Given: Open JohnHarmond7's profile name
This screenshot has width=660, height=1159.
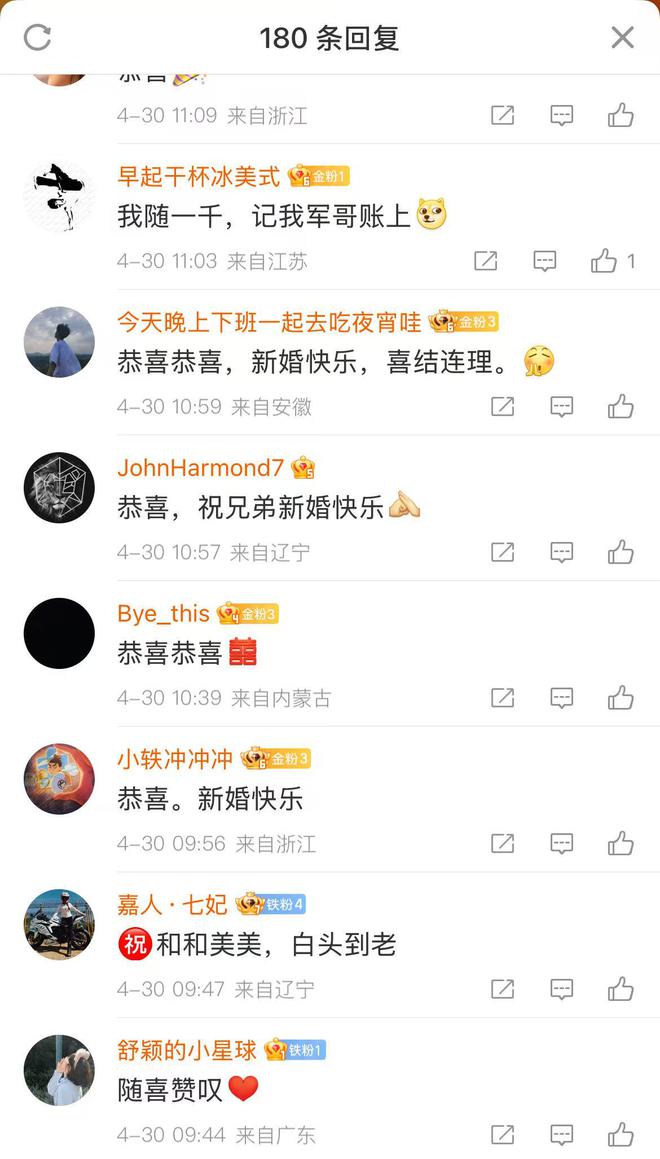Looking at the screenshot, I should point(200,468).
